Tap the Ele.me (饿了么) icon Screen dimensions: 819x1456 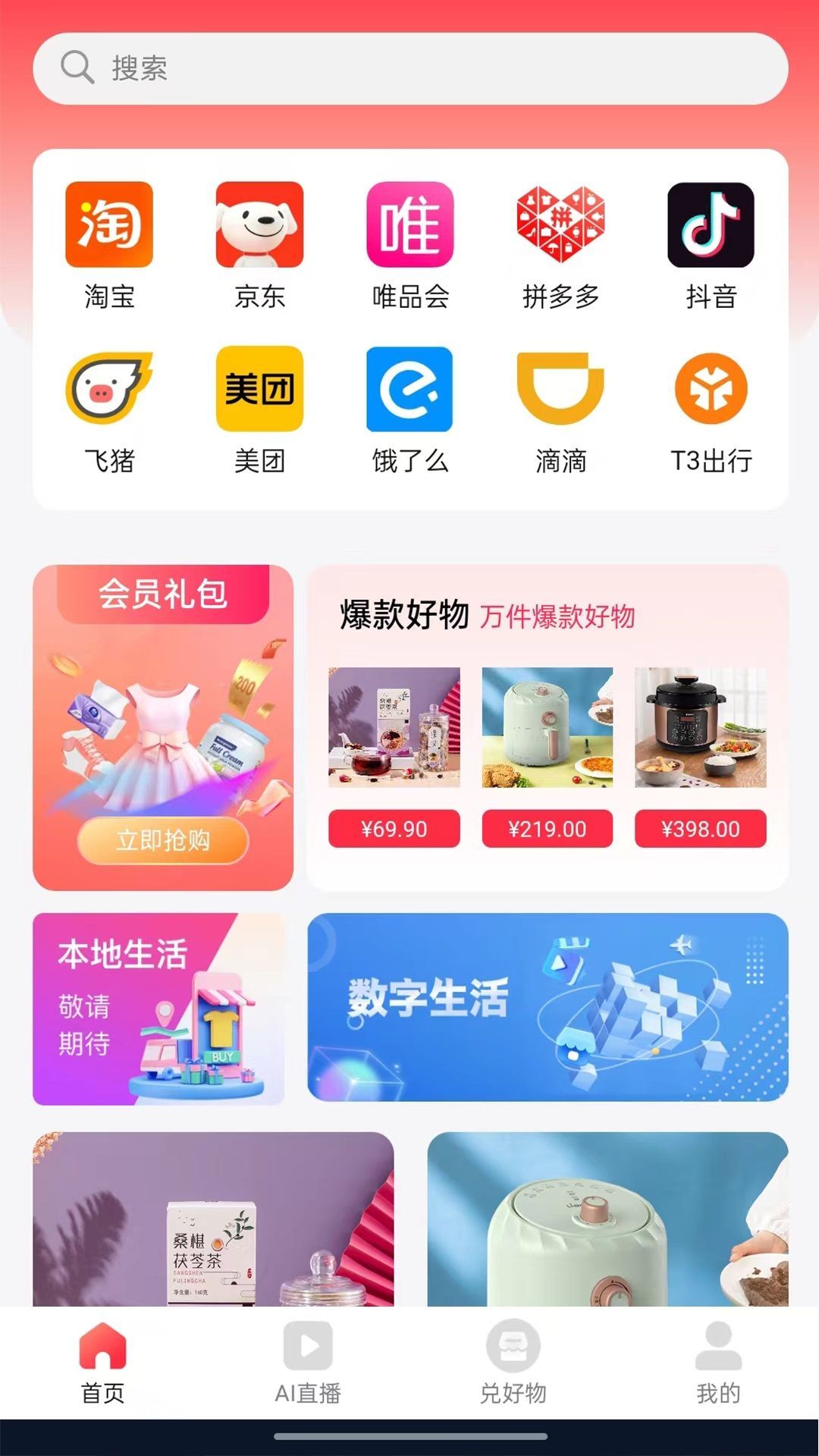pos(409,389)
